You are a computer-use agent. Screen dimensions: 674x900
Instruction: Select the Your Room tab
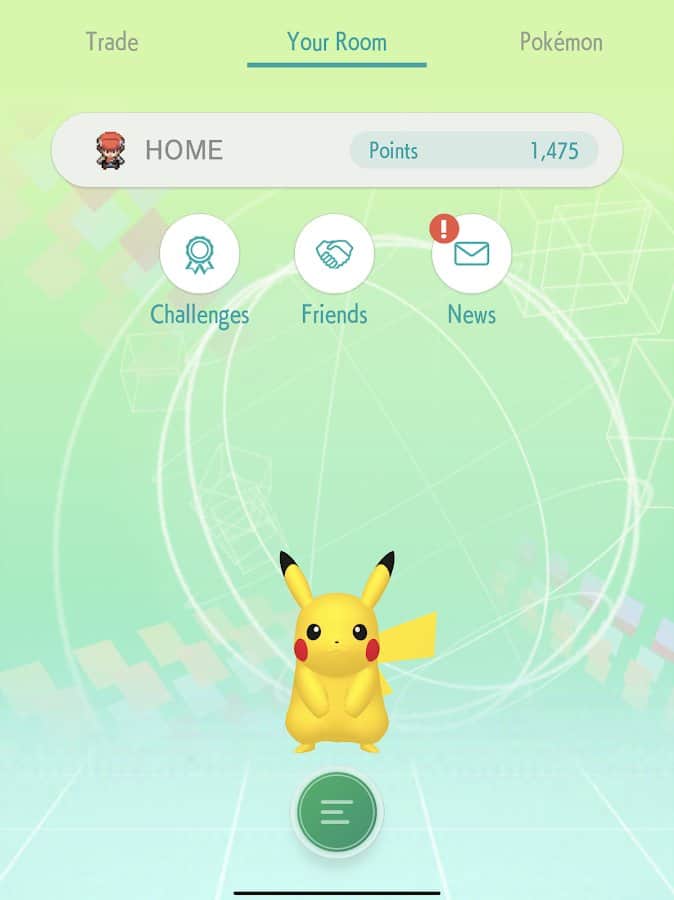[x=336, y=42]
